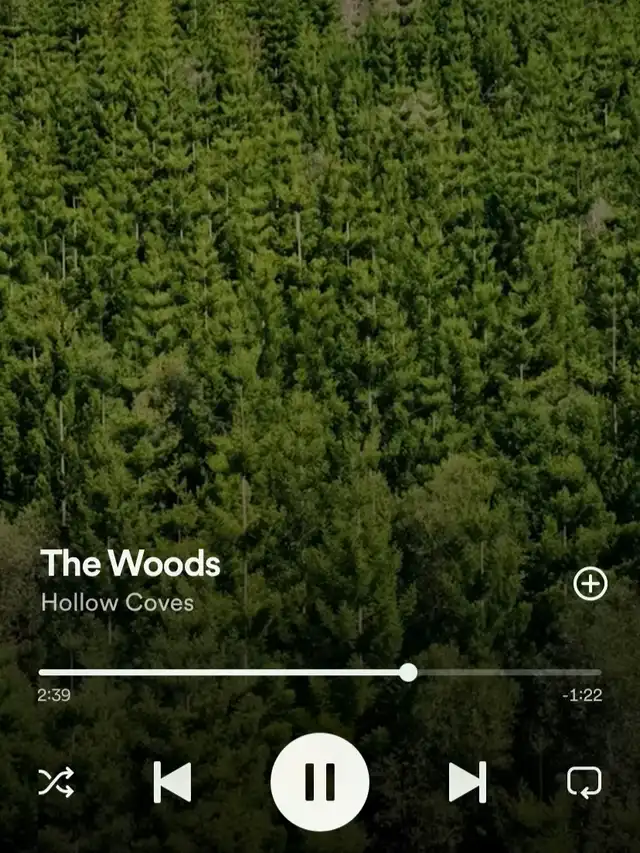The height and width of the screenshot is (853, 640).
Task: Open the Hollow Coves artist page
Action: [118, 602]
